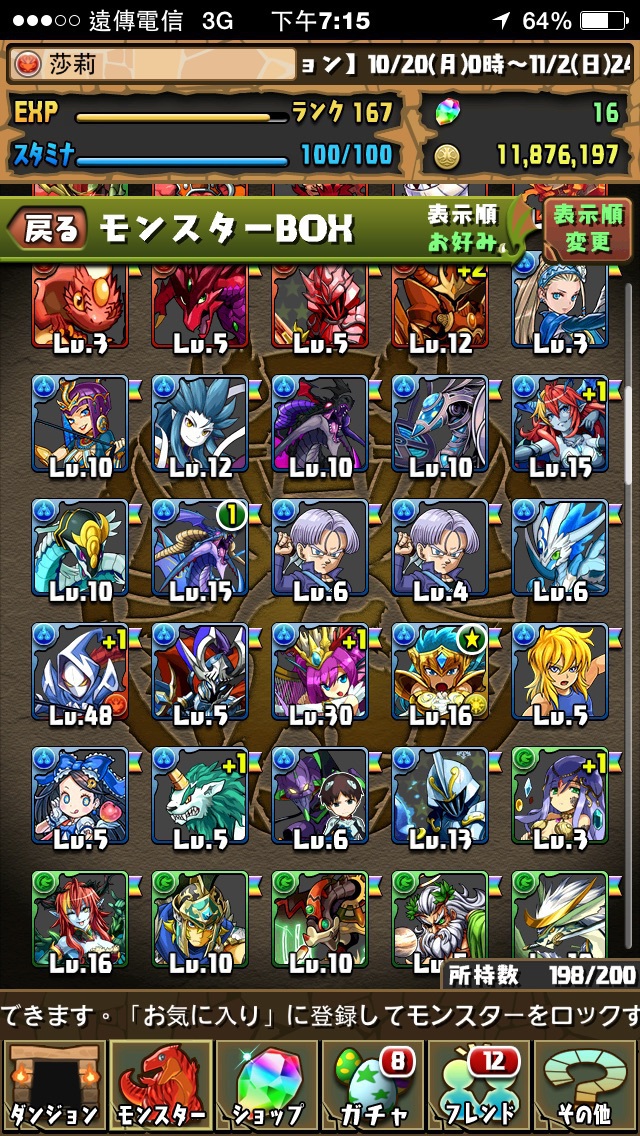Image resolution: width=640 pixels, height=1136 pixels.
Task: Open the ガチャ tab
Action: (373, 1086)
